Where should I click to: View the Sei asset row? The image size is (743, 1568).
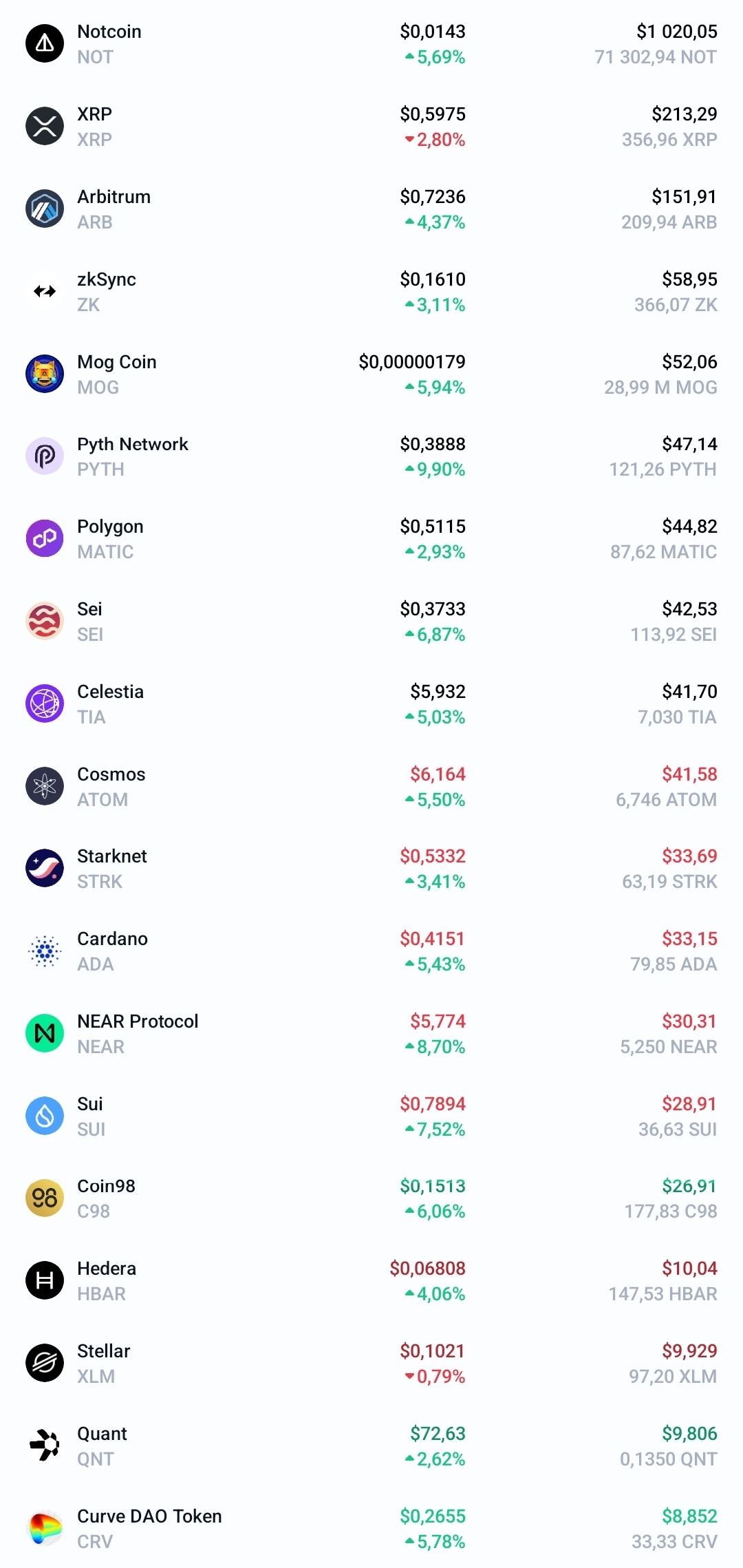371,622
